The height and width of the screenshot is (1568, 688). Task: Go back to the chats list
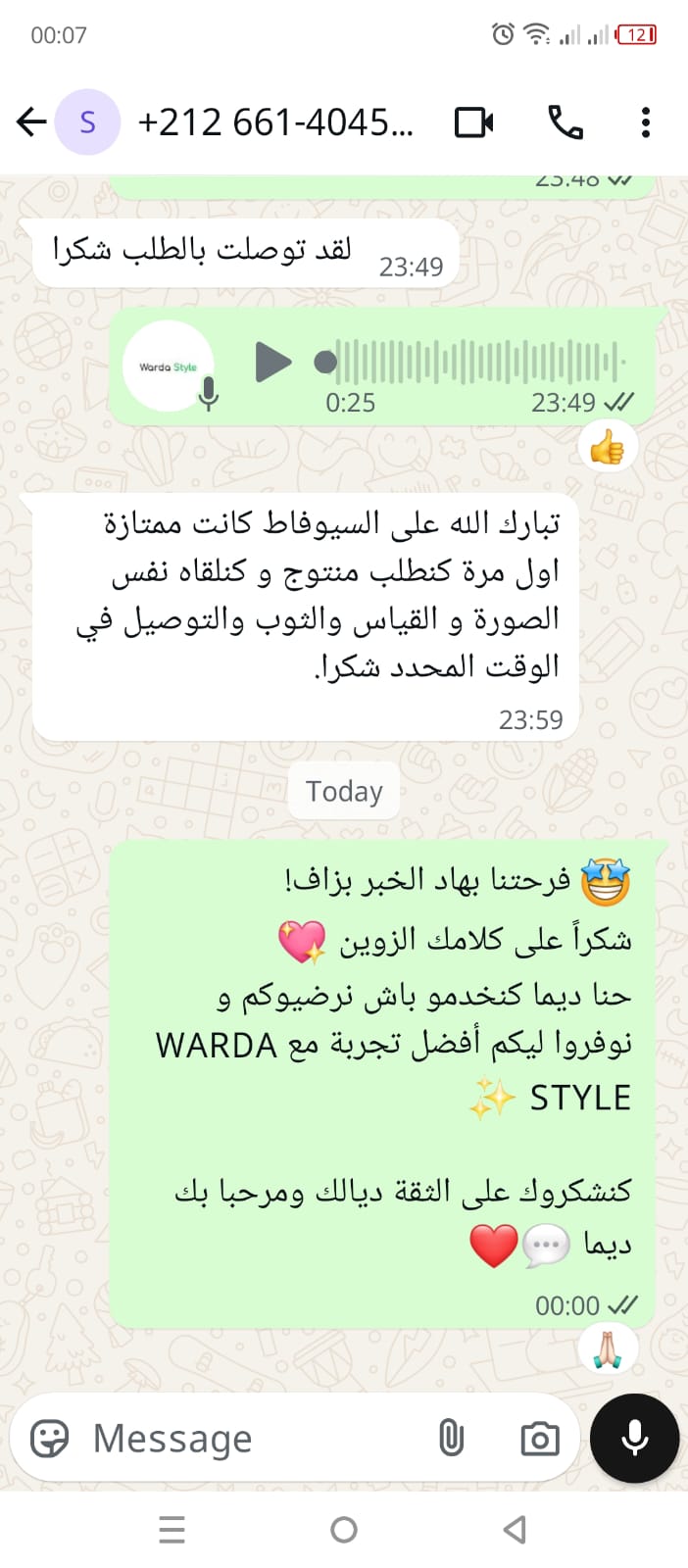[x=31, y=122]
